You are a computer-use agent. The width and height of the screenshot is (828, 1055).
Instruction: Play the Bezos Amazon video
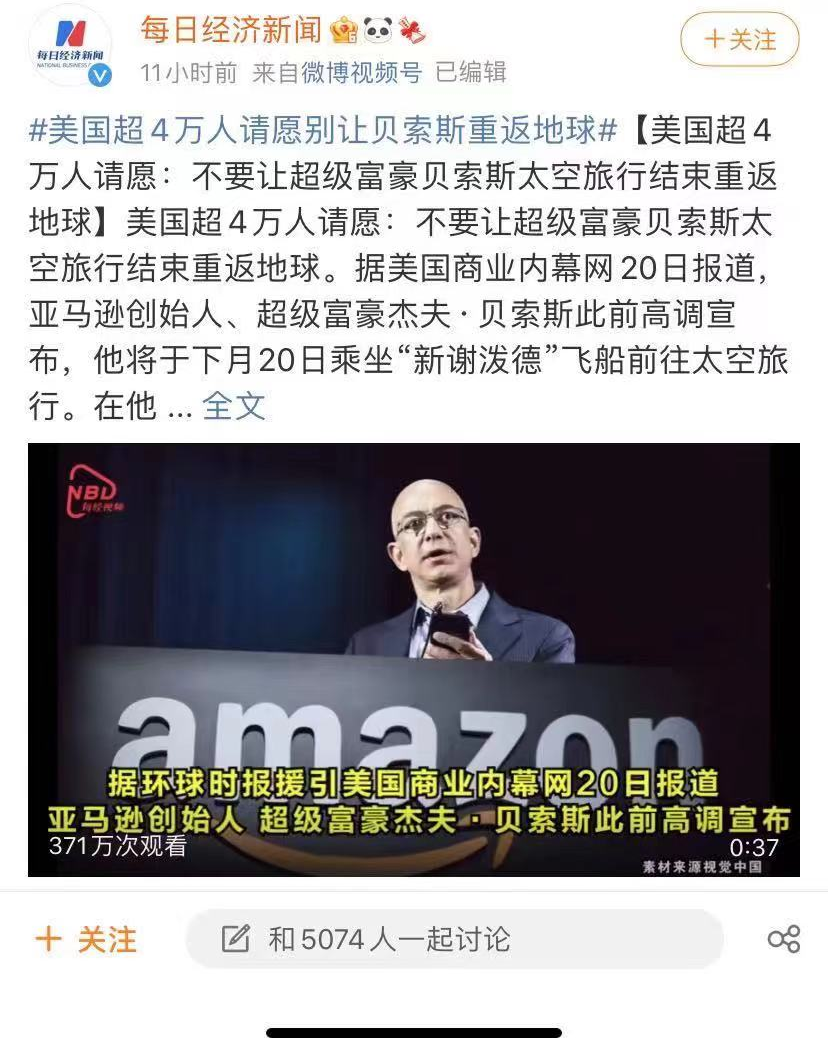click(414, 660)
